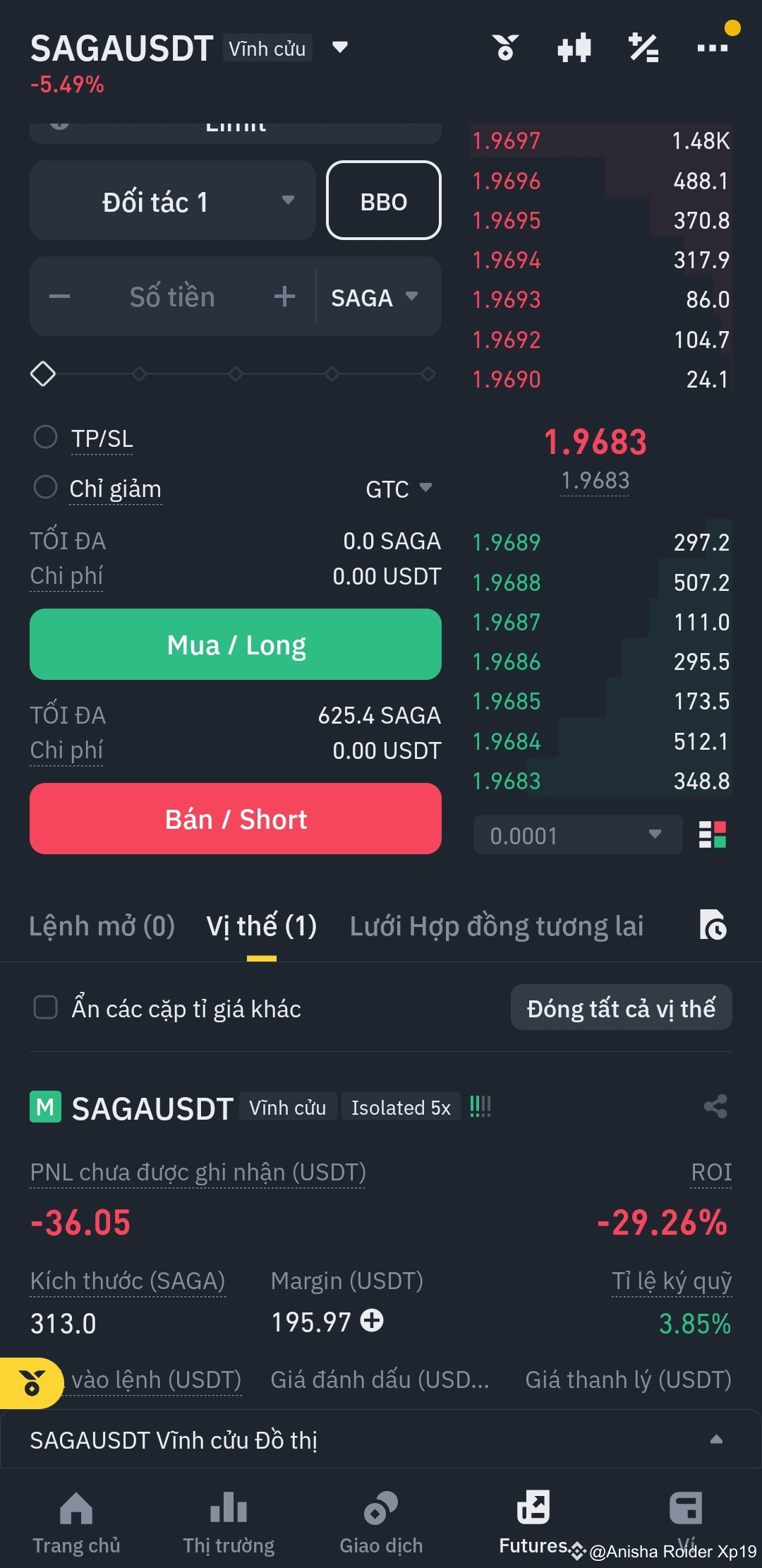Expand the Đối tác 1 order type dropdown
The width and height of the screenshot is (762, 1568).
171,201
